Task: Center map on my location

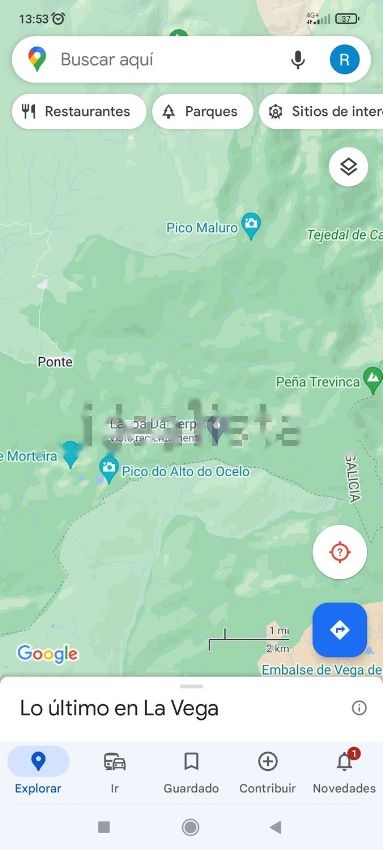Action: click(x=340, y=552)
